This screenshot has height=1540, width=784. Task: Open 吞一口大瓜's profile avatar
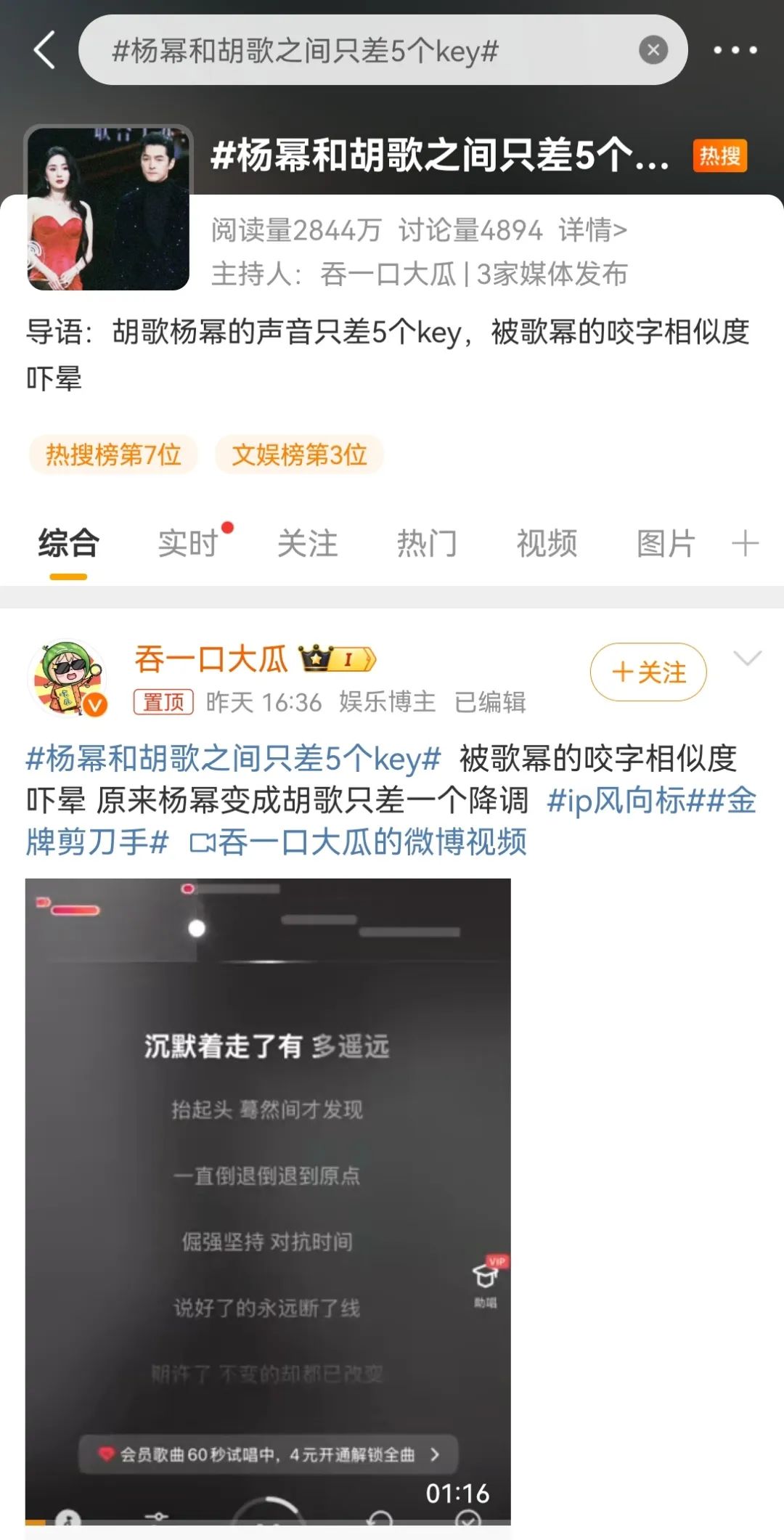pos(67,678)
